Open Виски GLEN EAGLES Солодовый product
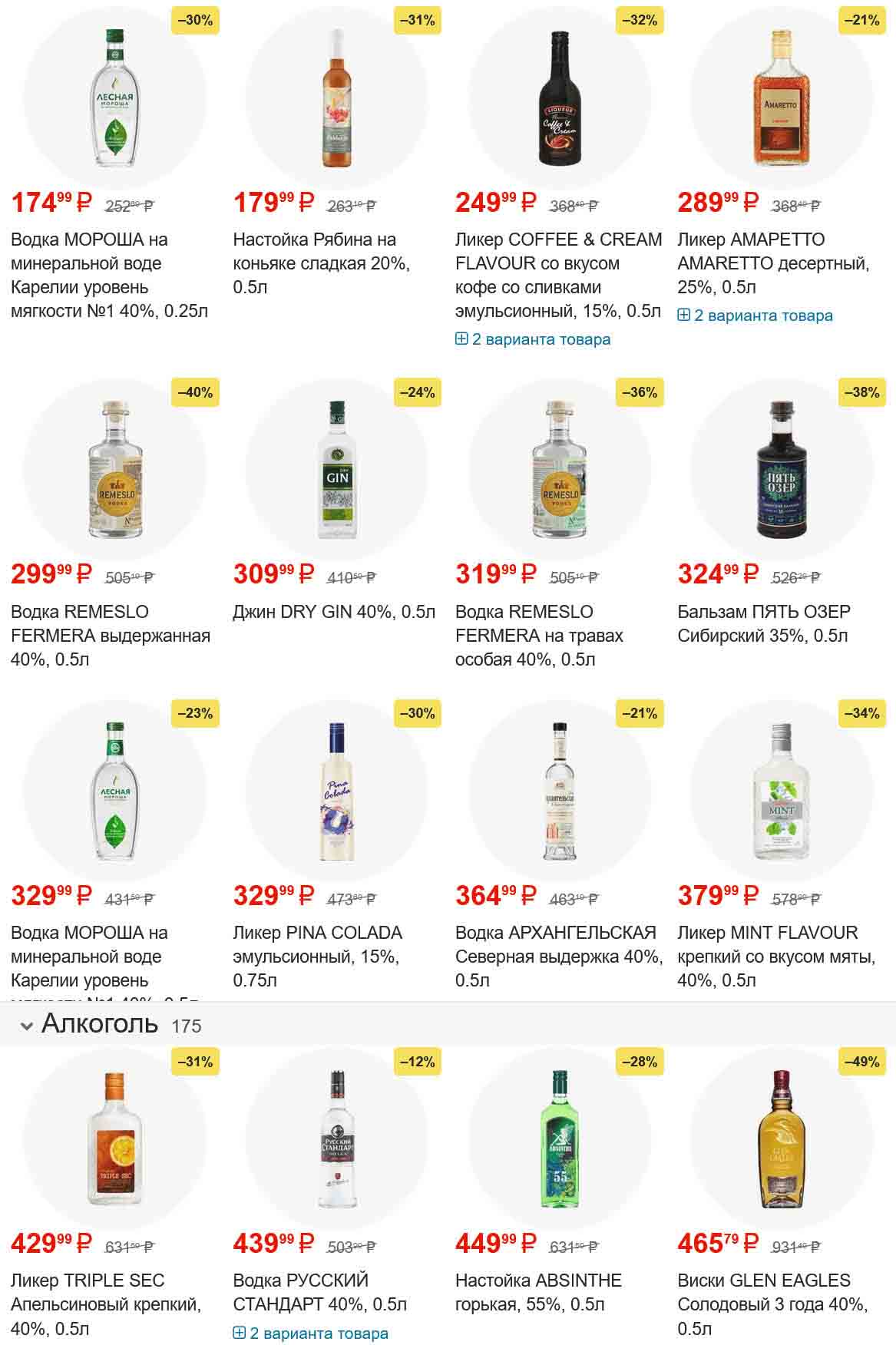Image resolution: width=896 pixels, height=1345 pixels. point(772,1304)
